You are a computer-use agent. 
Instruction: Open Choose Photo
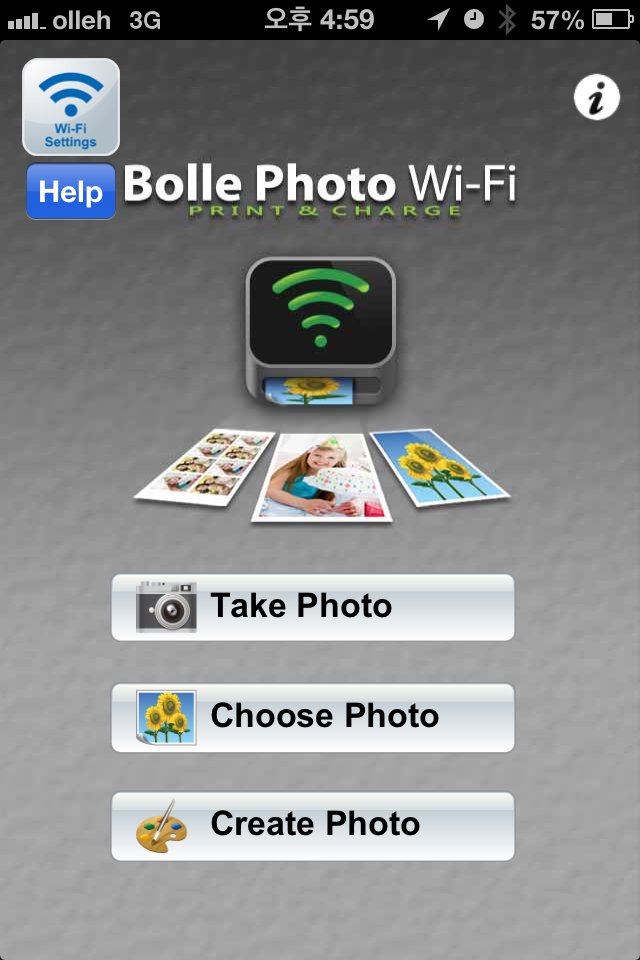coord(313,717)
